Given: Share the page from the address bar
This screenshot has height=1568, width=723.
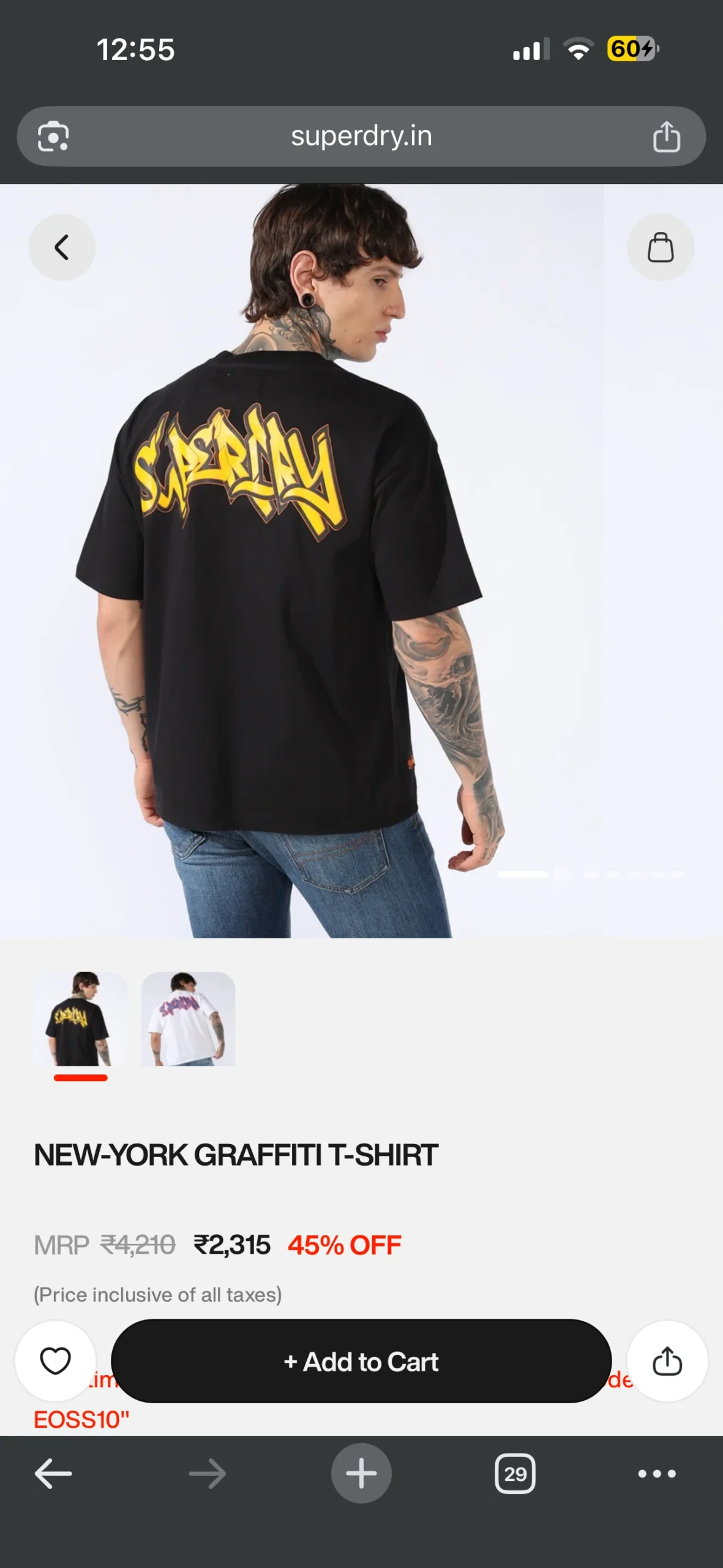Looking at the screenshot, I should click(666, 136).
